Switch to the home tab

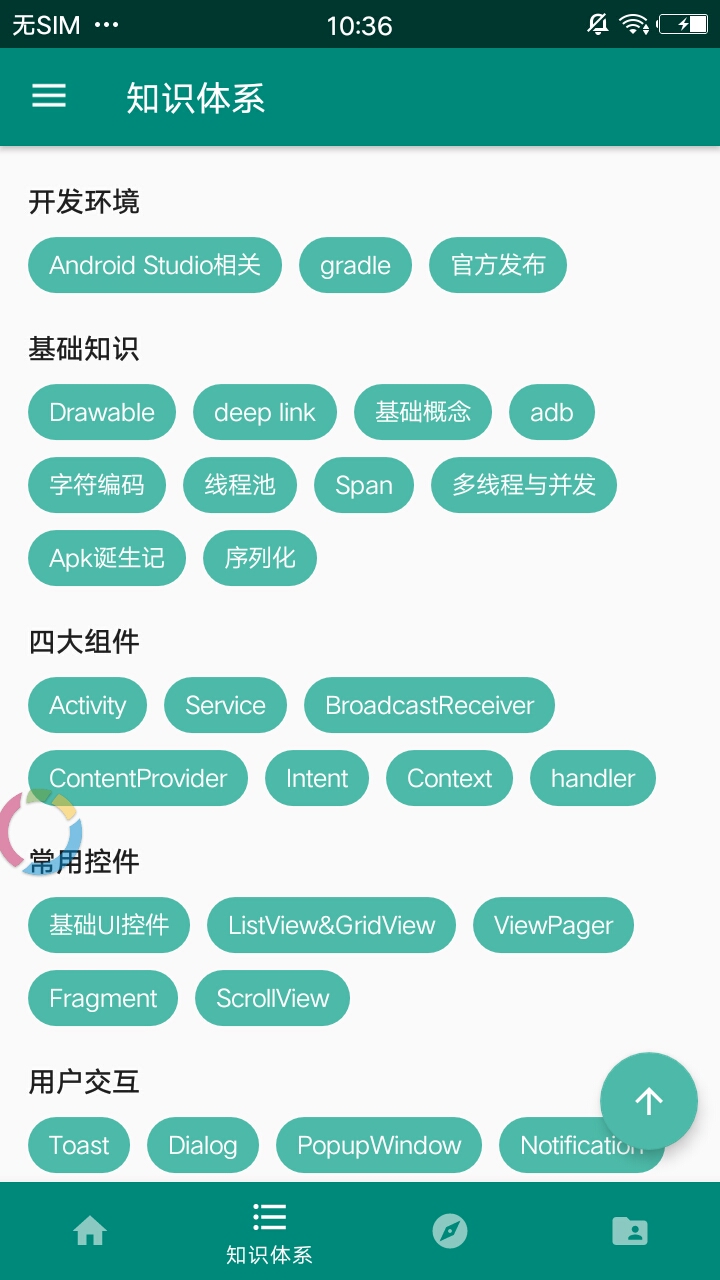pyautogui.click(x=90, y=1231)
